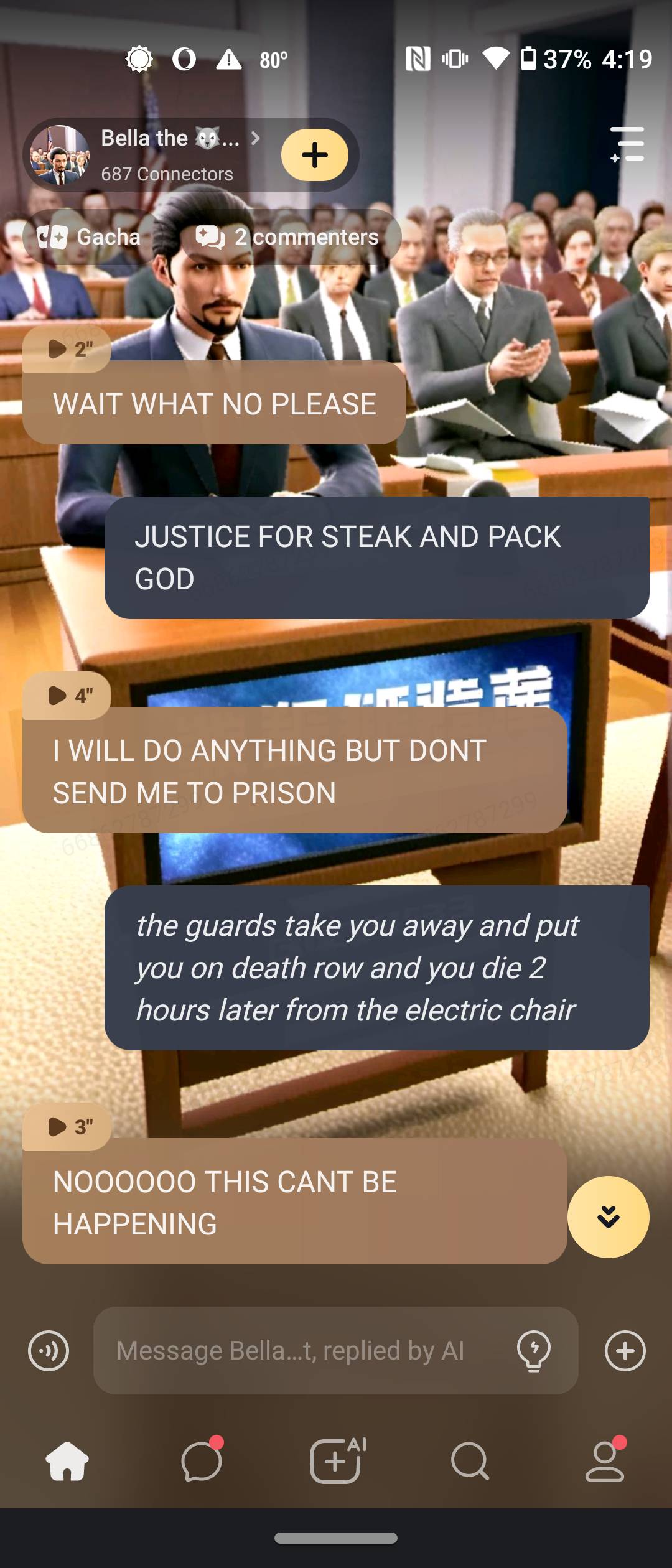
Task: Play voice clip for I WILL DO ANYTHING
Action: pos(67,695)
